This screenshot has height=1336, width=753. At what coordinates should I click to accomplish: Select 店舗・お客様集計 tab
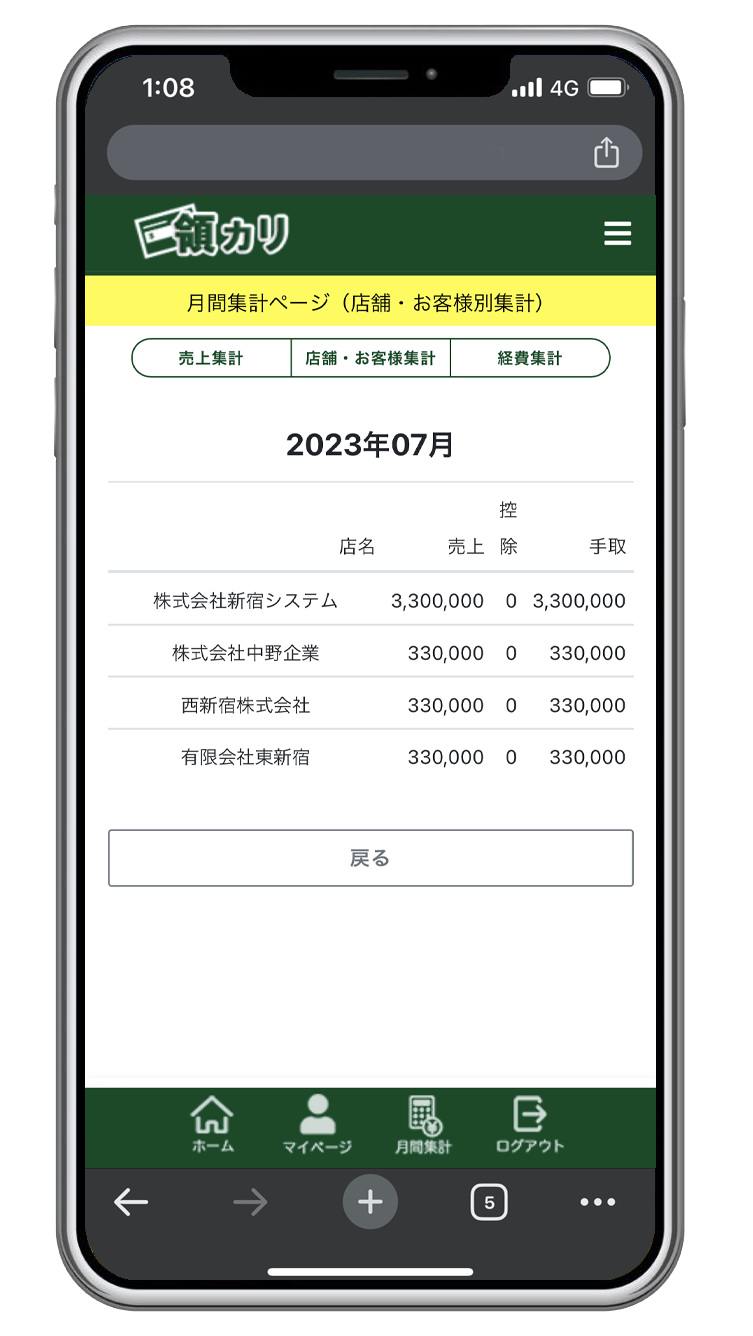pos(370,358)
